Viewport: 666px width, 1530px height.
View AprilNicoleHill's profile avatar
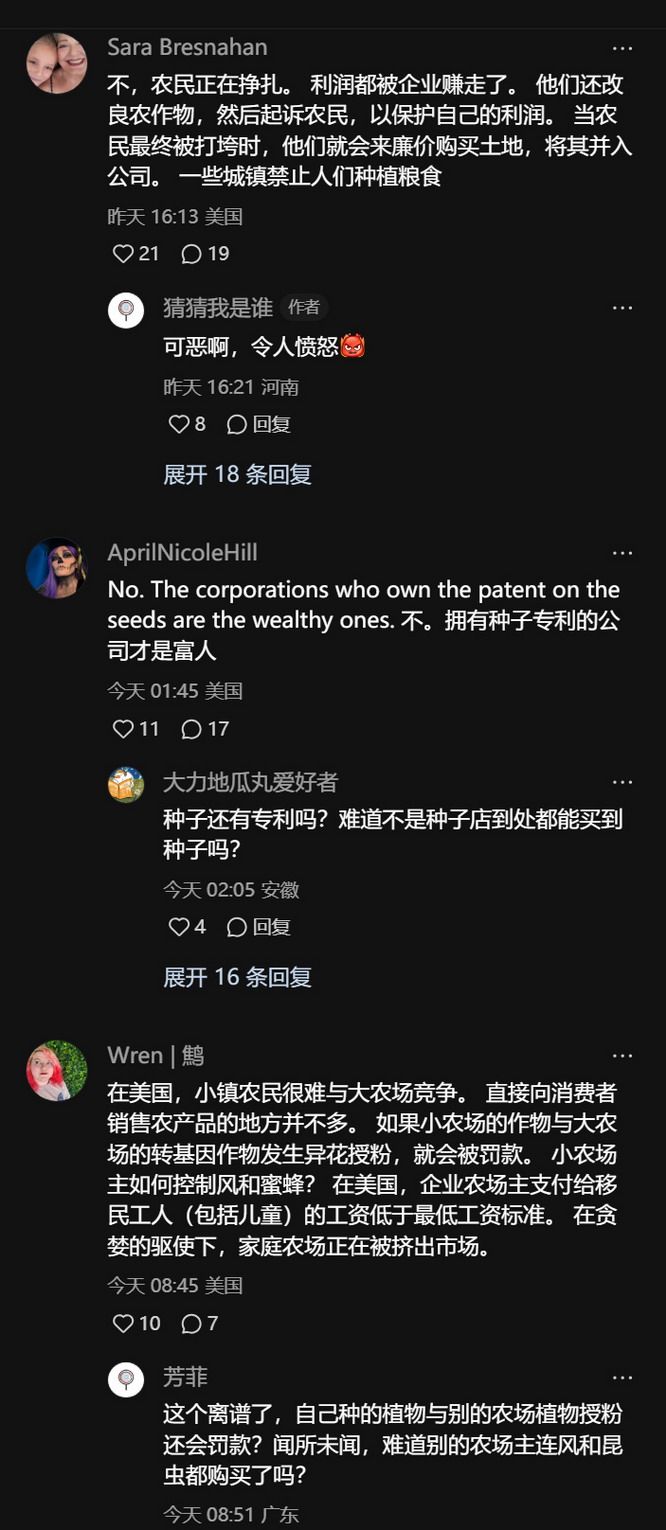click(x=56, y=568)
